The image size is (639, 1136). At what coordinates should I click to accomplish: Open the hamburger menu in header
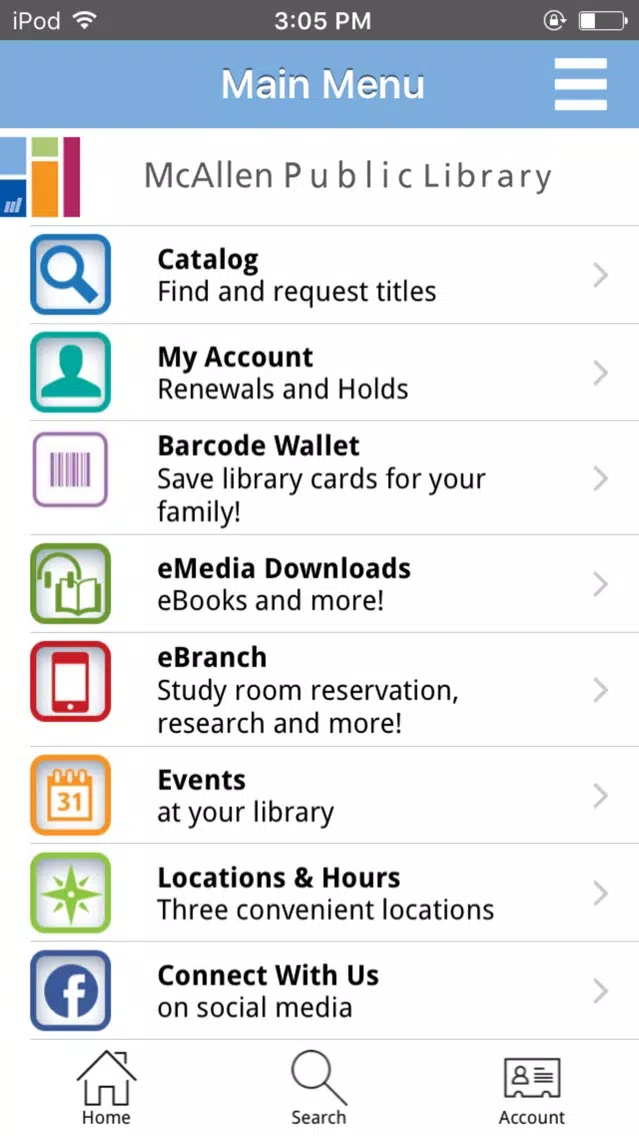[580, 84]
